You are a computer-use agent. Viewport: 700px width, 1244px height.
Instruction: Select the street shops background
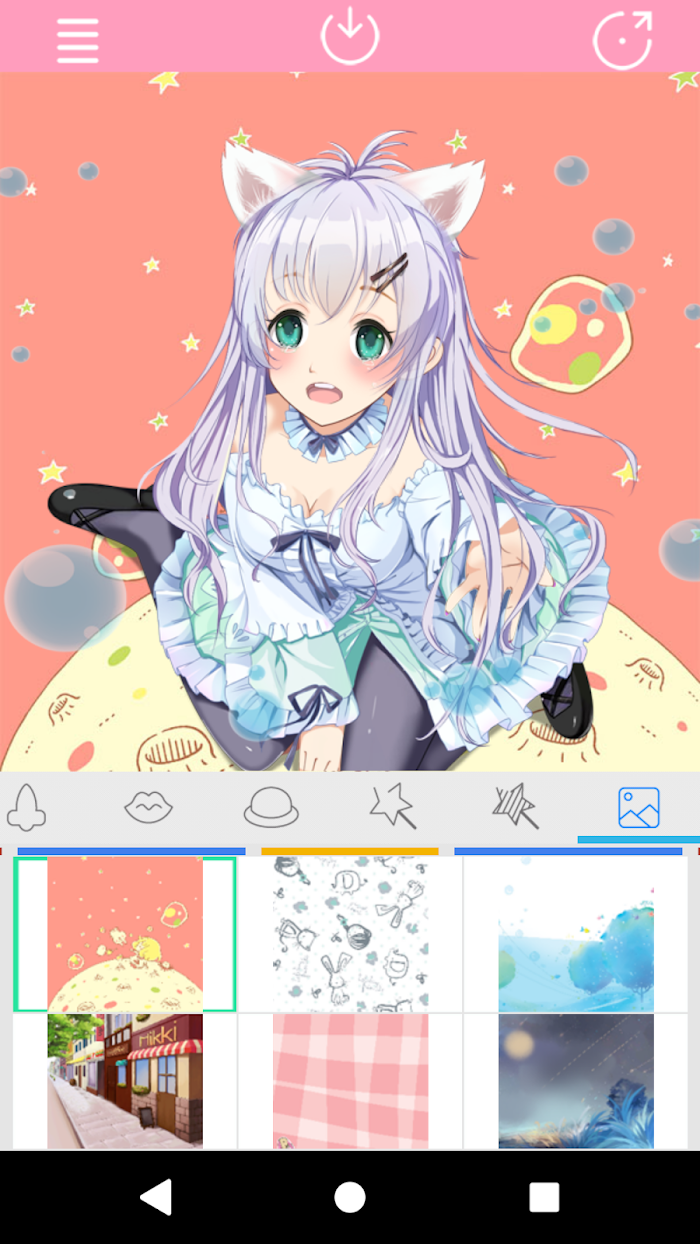[x=125, y=1081]
